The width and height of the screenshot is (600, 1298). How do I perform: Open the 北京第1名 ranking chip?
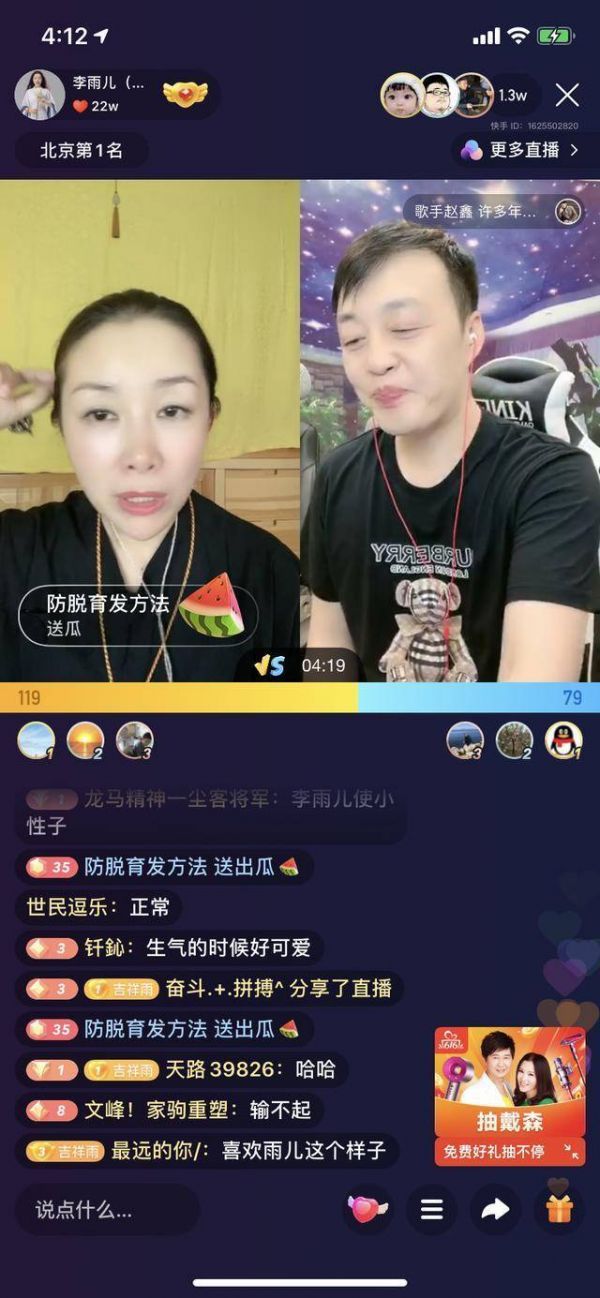coord(82,150)
